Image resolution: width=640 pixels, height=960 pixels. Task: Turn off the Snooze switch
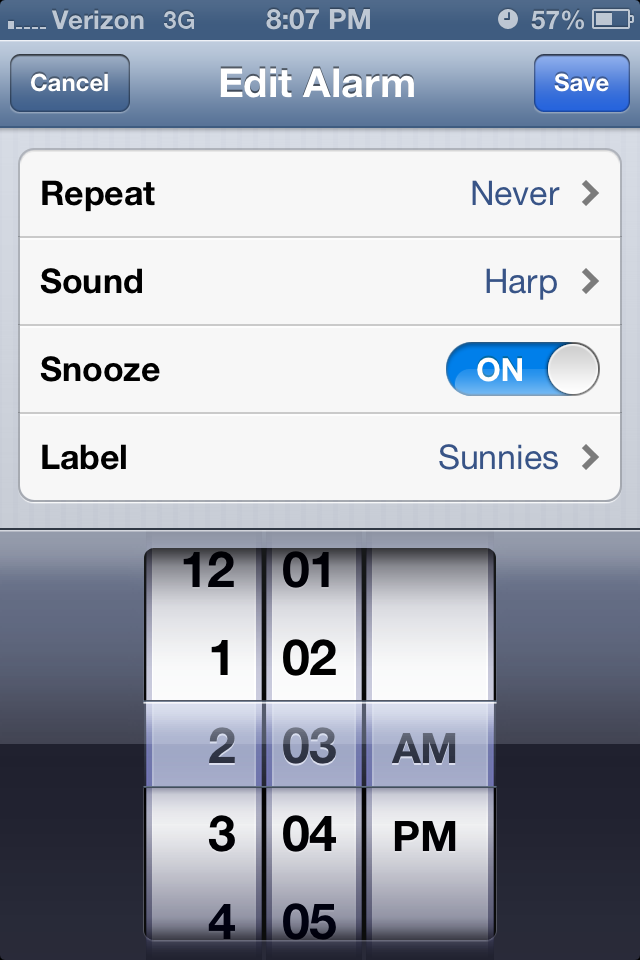522,369
